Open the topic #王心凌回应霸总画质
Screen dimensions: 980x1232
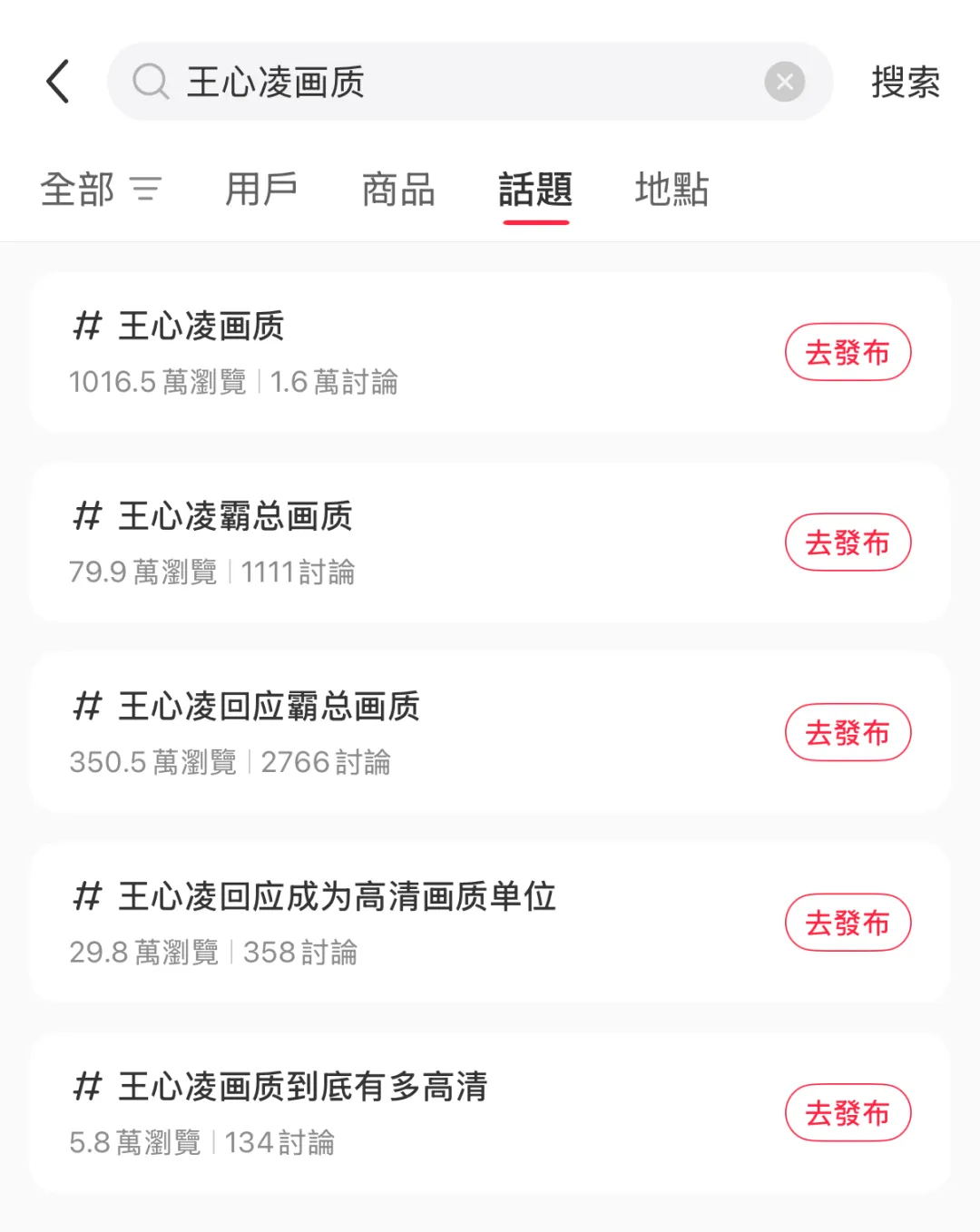(x=363, y=732)
